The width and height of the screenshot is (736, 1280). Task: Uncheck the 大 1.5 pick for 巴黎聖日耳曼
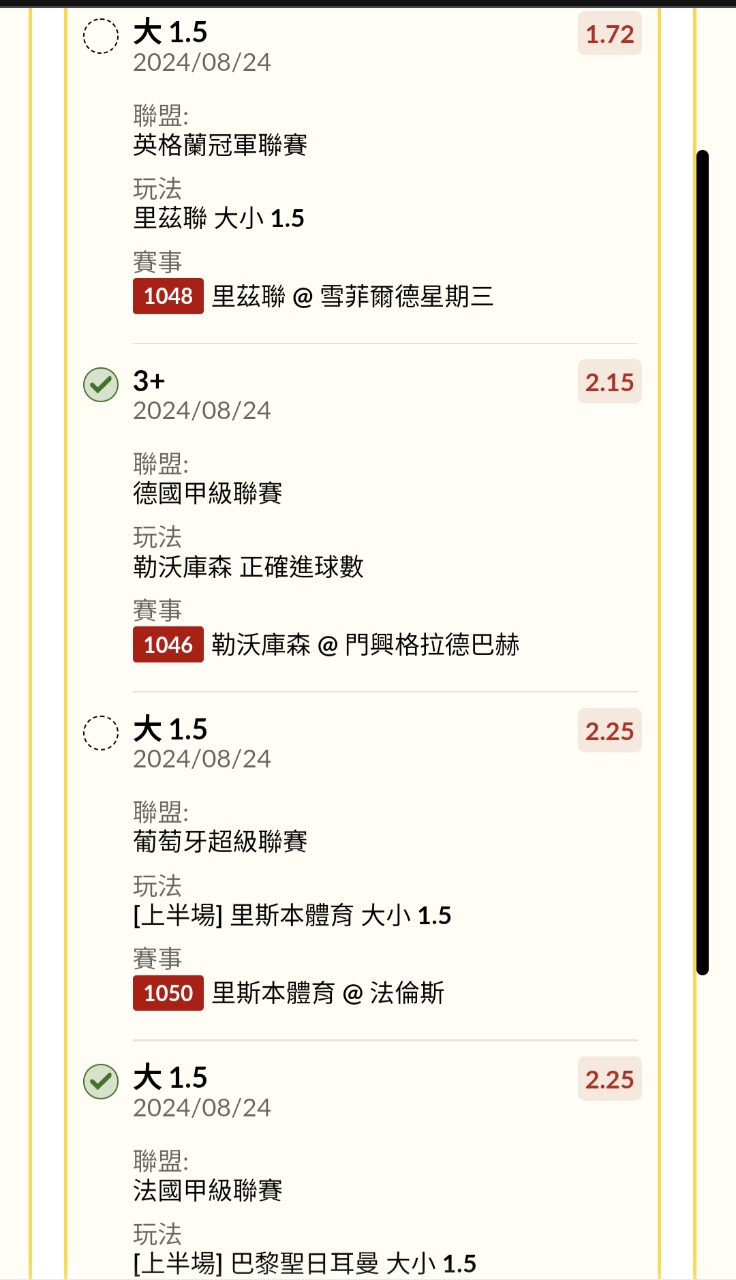pos(100,1082)
